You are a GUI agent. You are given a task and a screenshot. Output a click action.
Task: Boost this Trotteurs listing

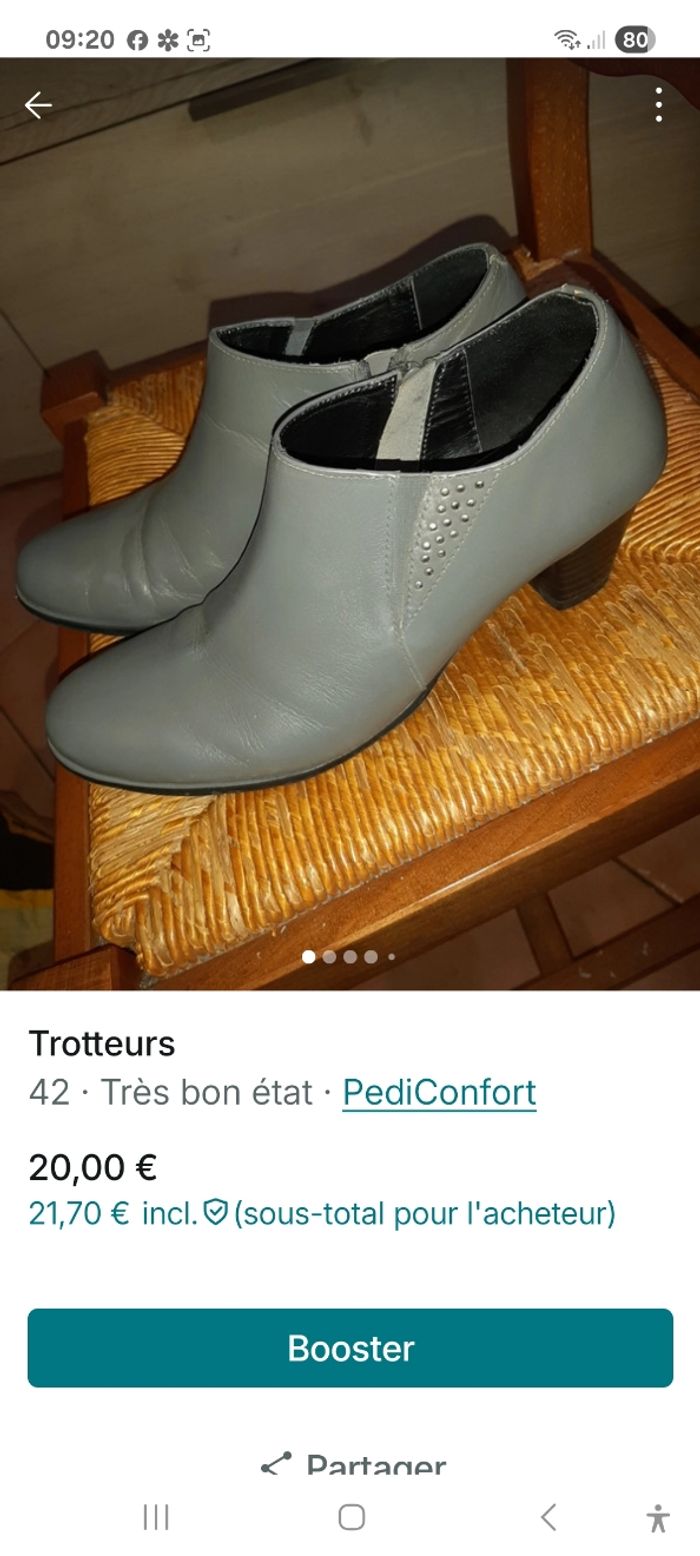point(350,1347)
